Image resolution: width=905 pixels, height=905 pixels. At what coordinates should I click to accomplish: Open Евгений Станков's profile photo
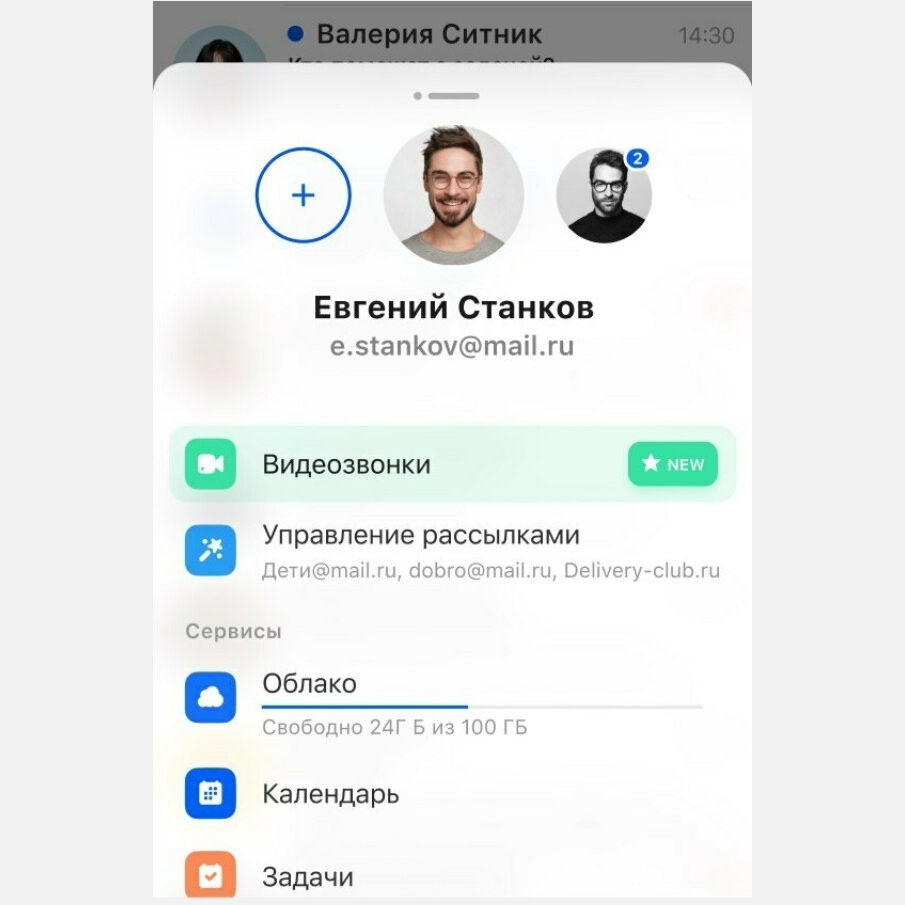point(453,195)
